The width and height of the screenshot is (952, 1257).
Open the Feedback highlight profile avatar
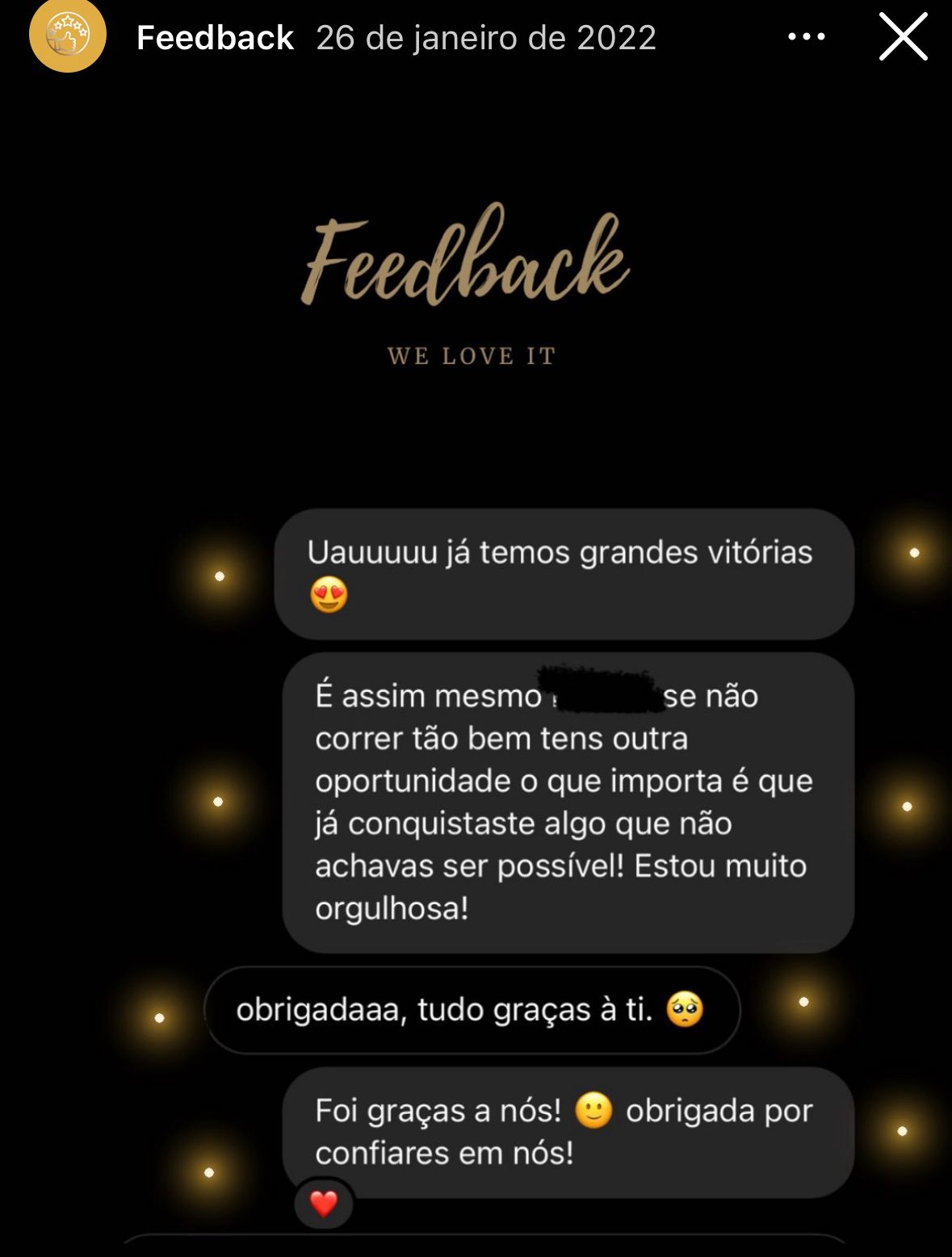tap(68, 36)
